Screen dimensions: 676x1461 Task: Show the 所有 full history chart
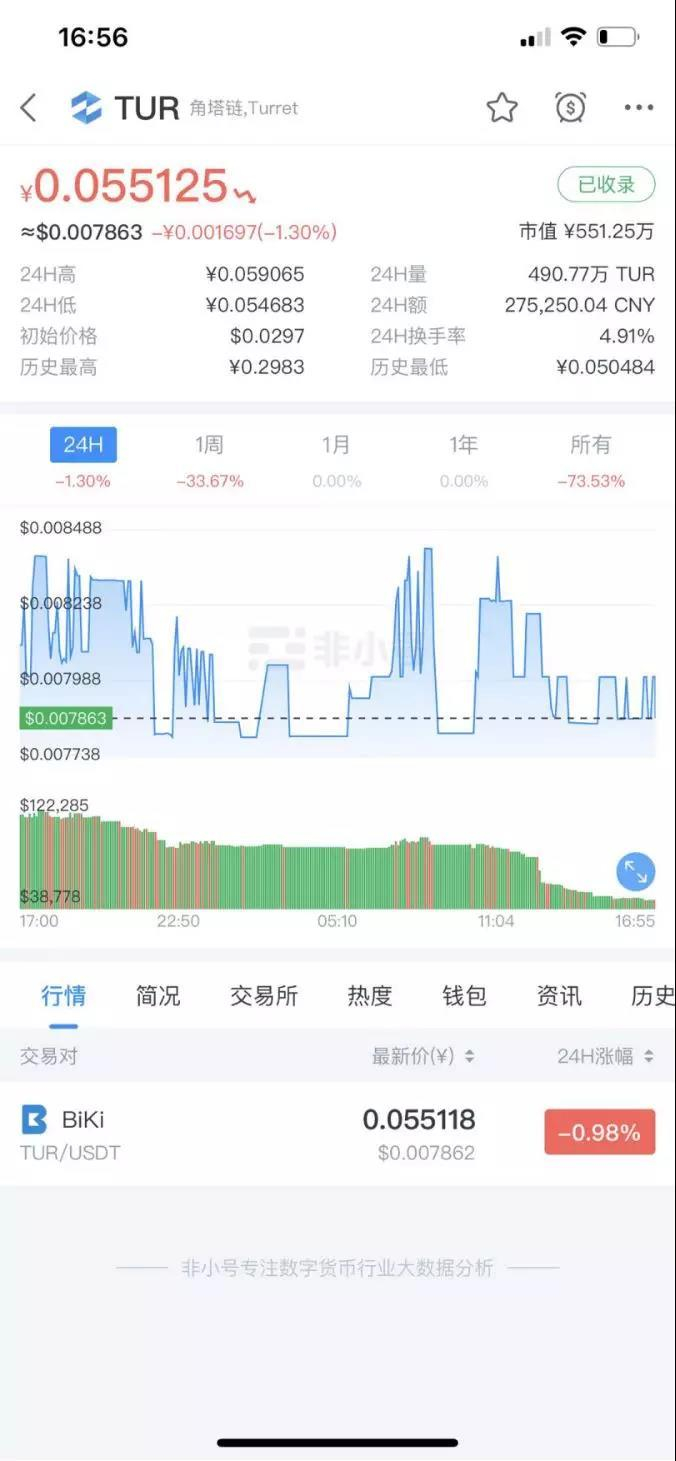590,446
